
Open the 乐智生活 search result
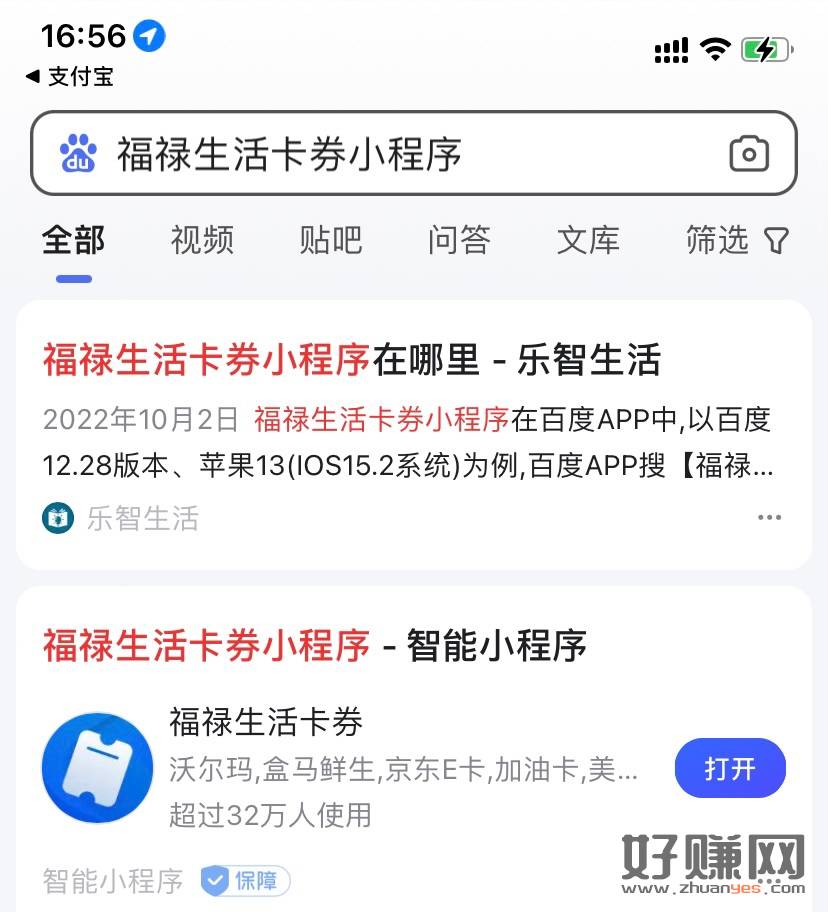coord(352,361)
